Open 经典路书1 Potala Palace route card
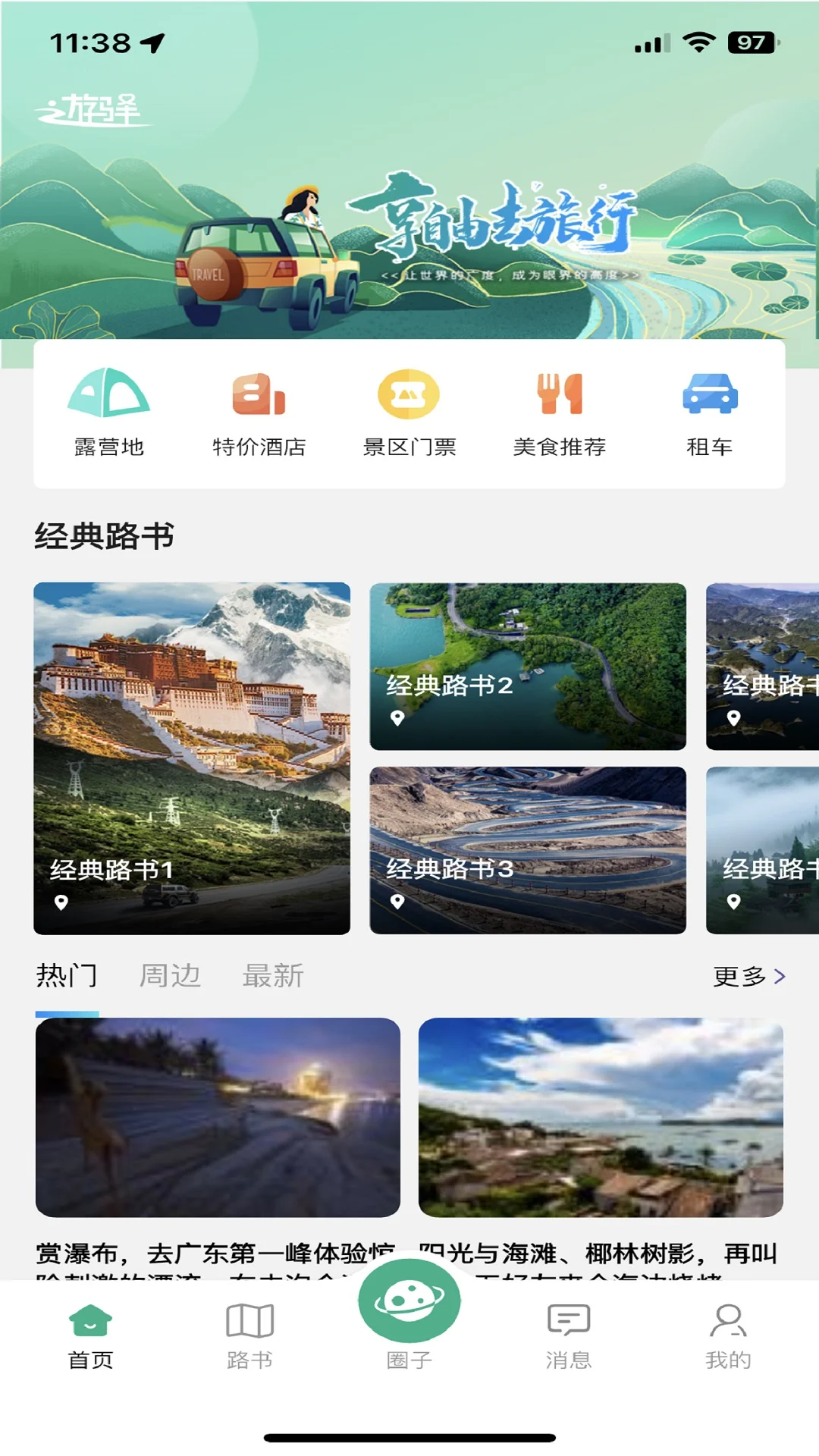Image resolution: width=819 pixels, height=1456 pixels. [191, 757]
